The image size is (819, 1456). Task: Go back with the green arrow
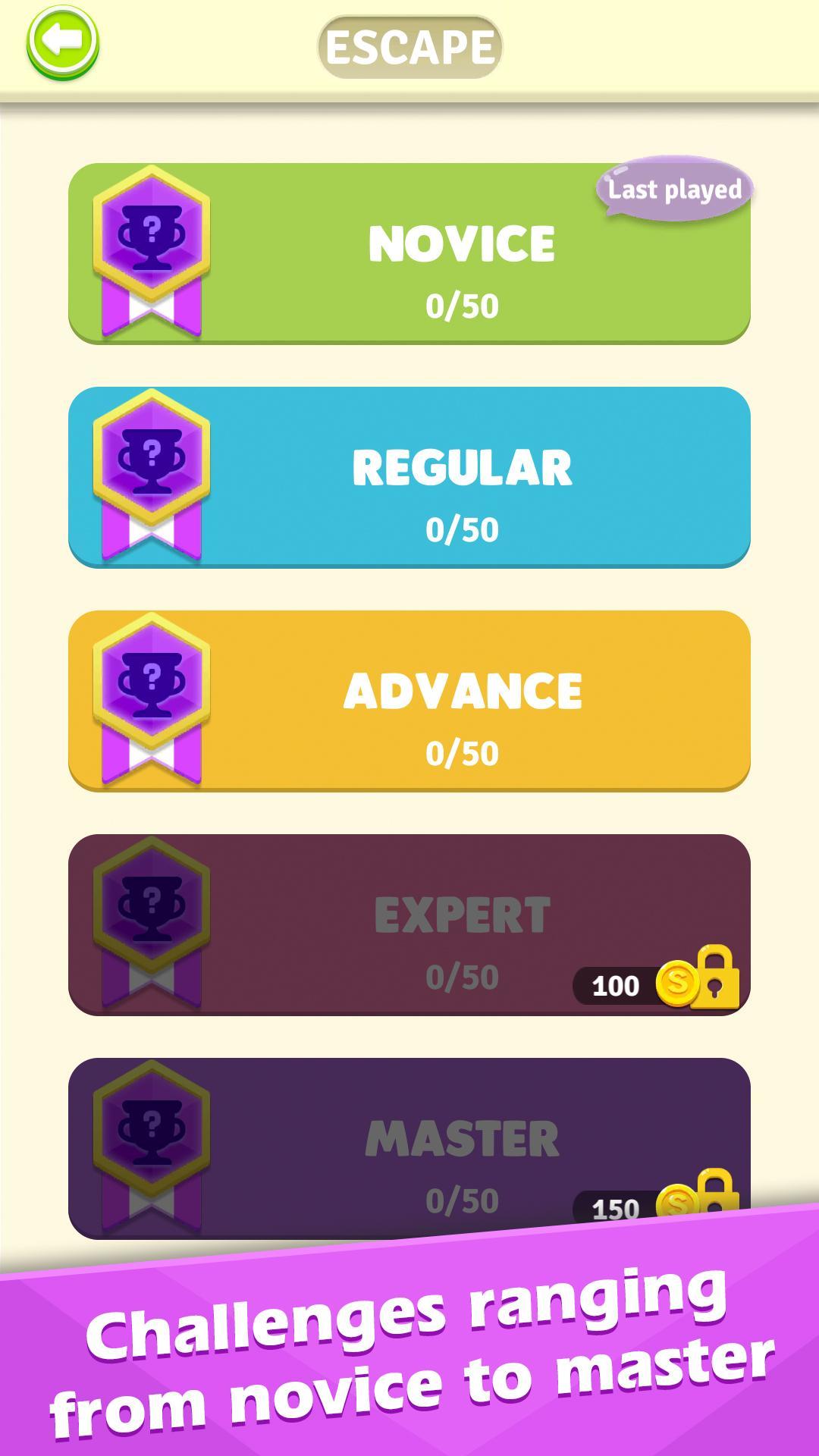63,42
